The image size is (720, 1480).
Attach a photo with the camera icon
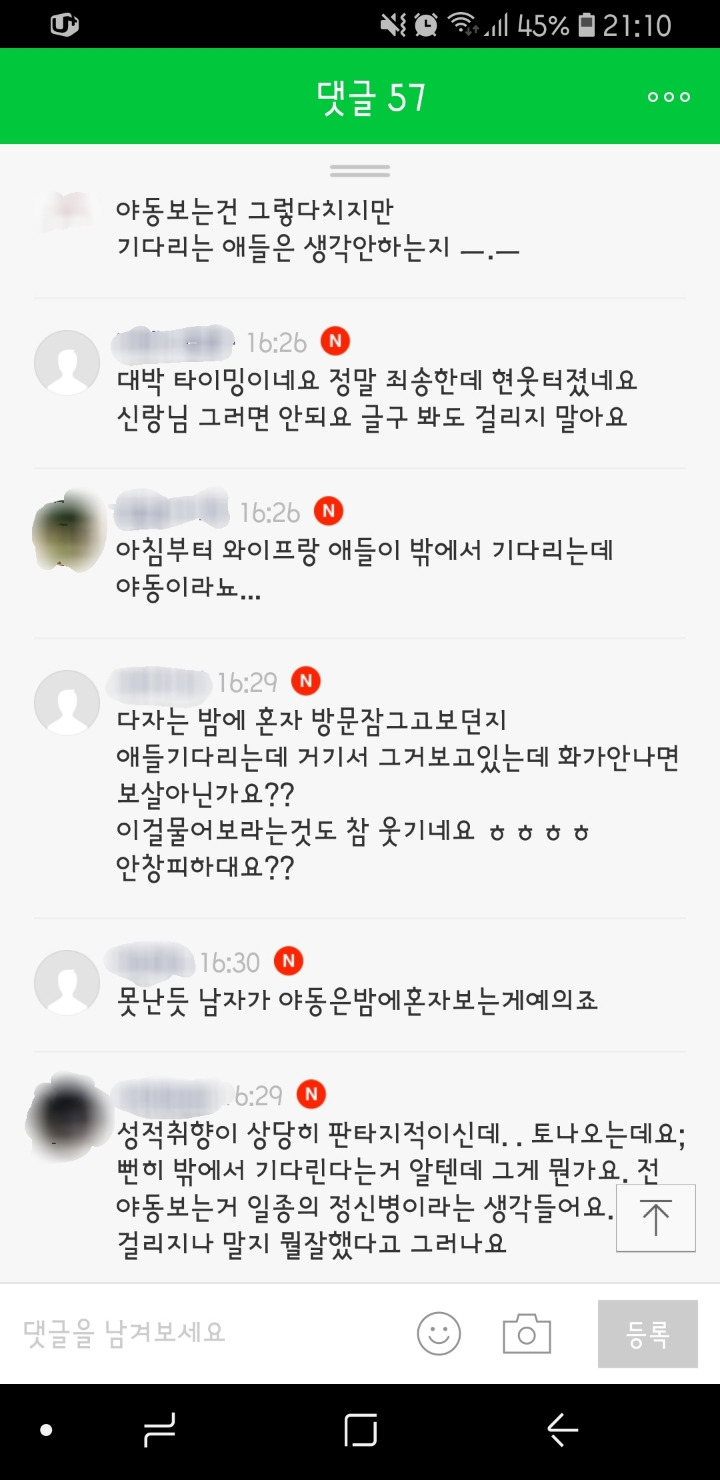tap(526, 1334)
